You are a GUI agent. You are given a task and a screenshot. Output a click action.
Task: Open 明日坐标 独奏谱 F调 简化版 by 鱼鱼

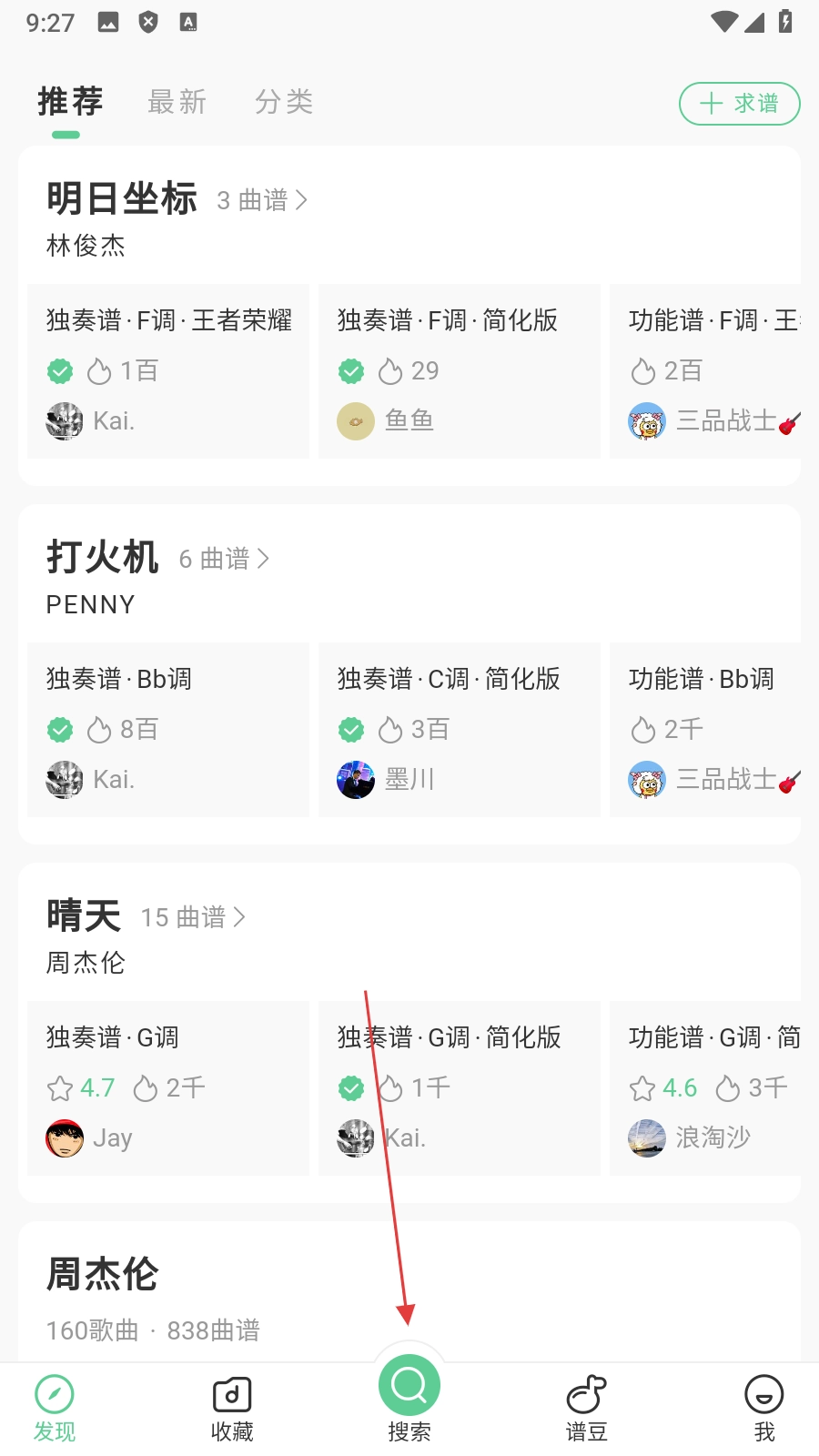(x=459, y=370)
